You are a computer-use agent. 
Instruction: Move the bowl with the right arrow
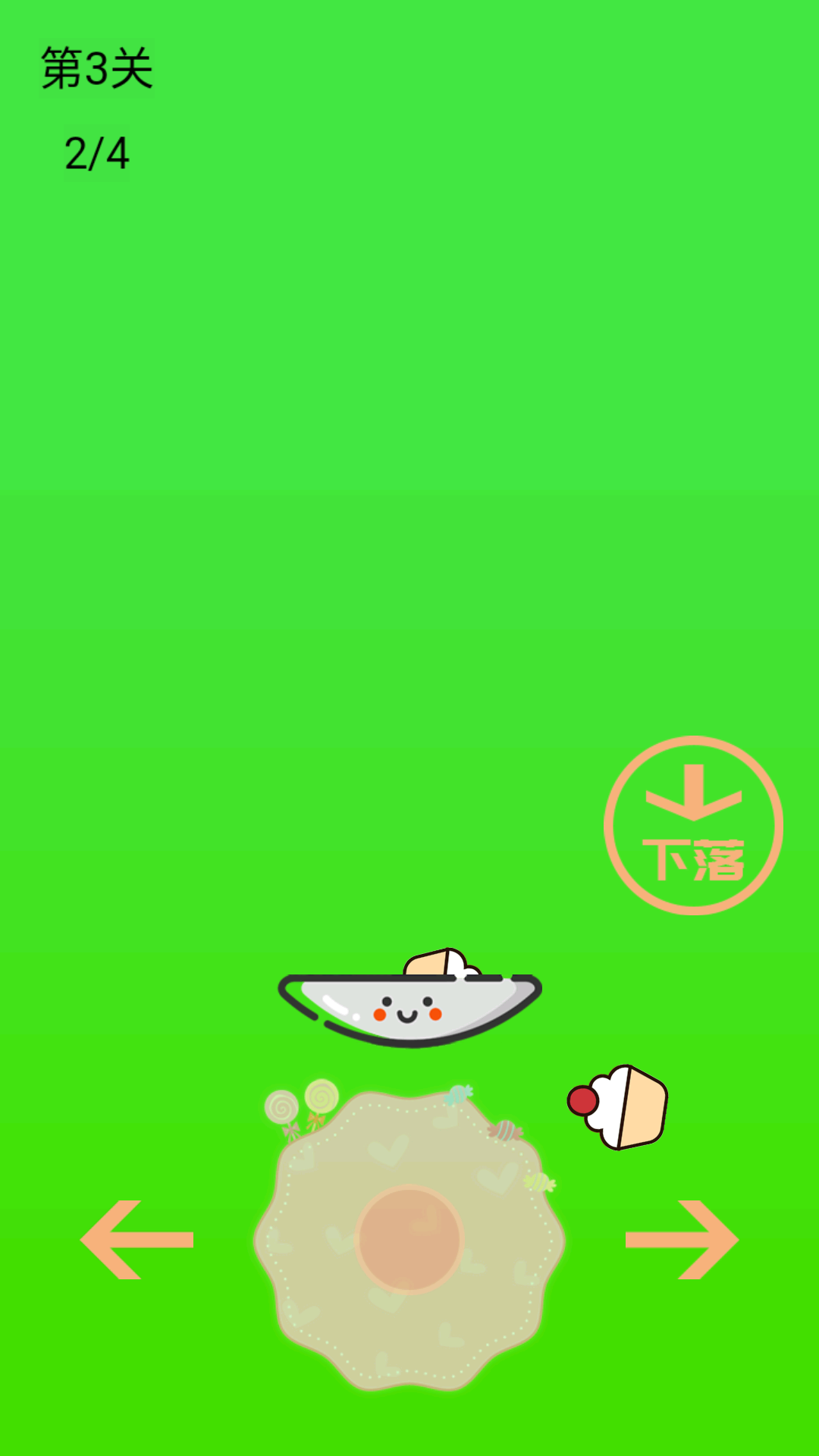coord(681,1240)
